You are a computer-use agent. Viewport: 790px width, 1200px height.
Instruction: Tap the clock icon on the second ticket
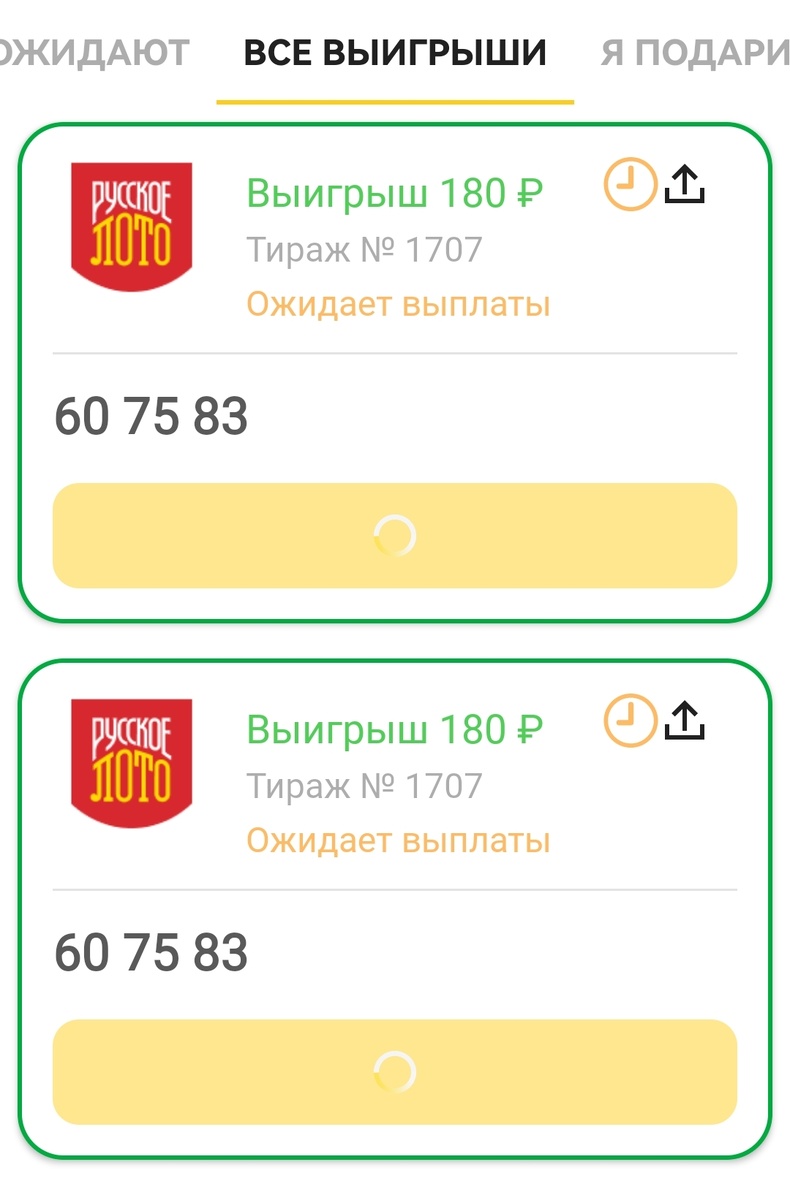click(628, 722)
